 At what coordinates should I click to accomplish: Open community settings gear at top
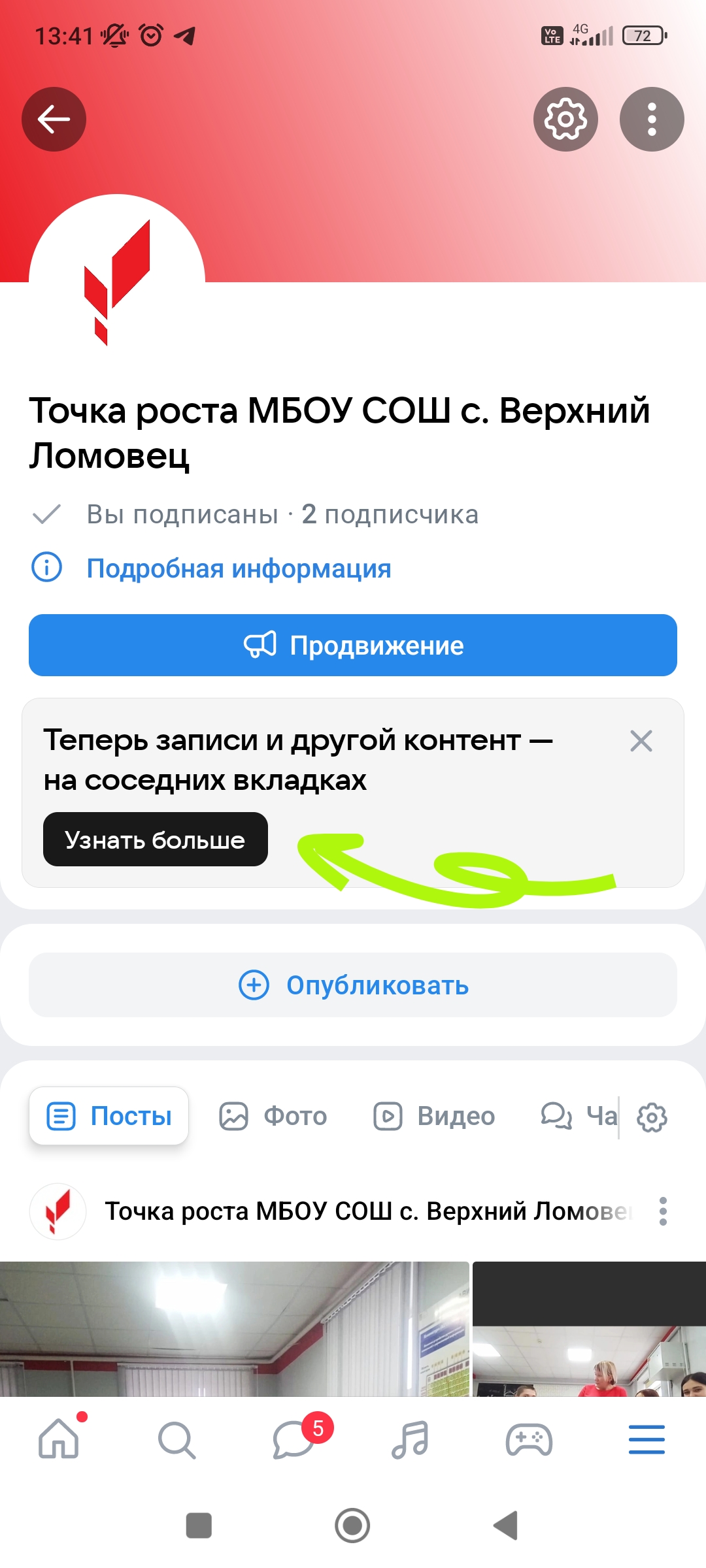(x=565, y=120)
